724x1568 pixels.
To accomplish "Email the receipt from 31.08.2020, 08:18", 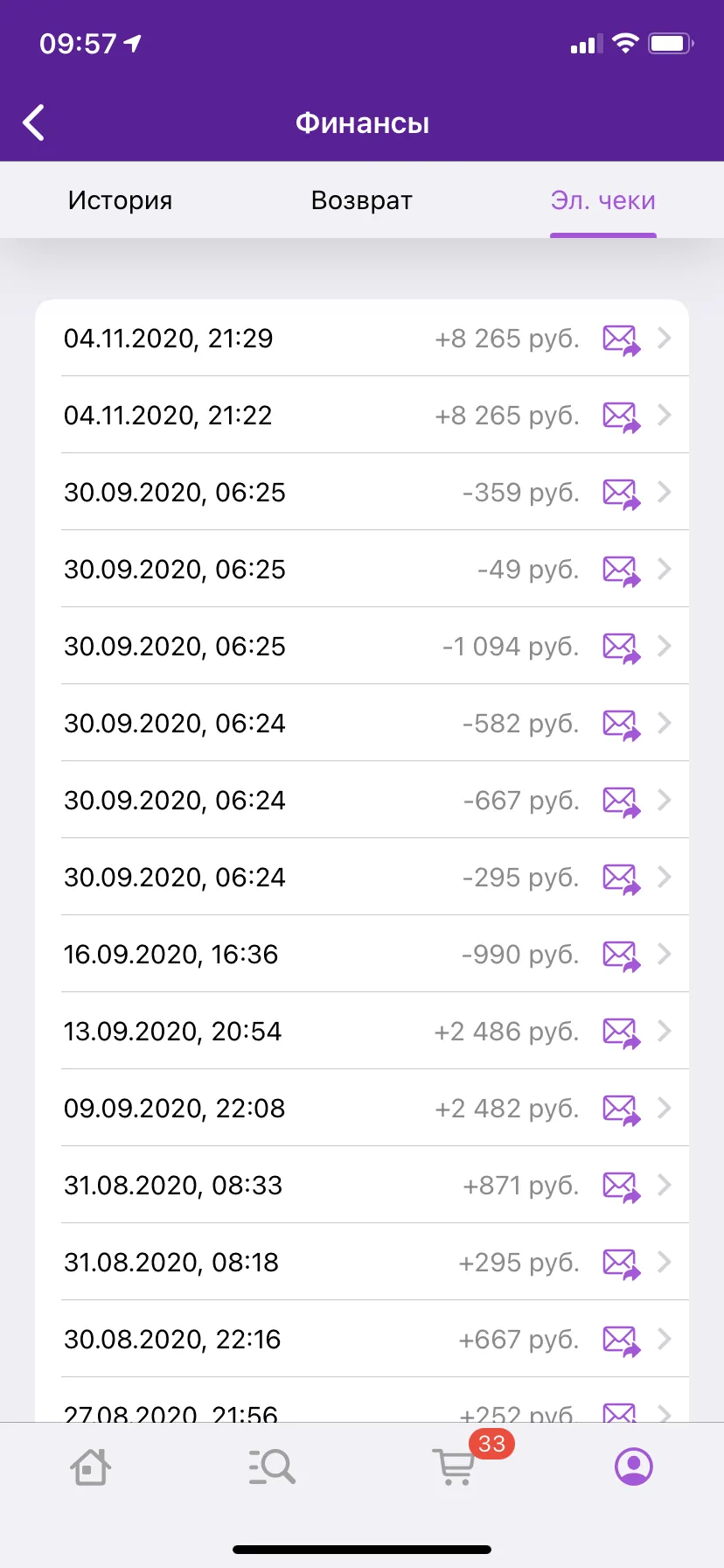I will tap(622, 1263).
